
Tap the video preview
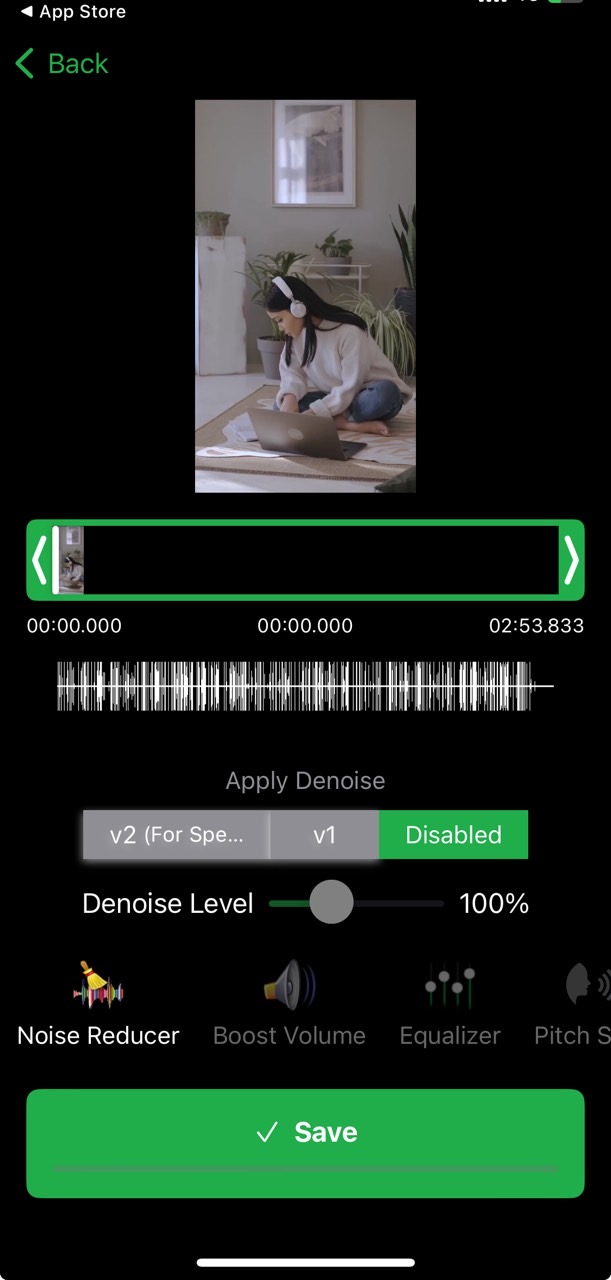[x=305, y=296]
